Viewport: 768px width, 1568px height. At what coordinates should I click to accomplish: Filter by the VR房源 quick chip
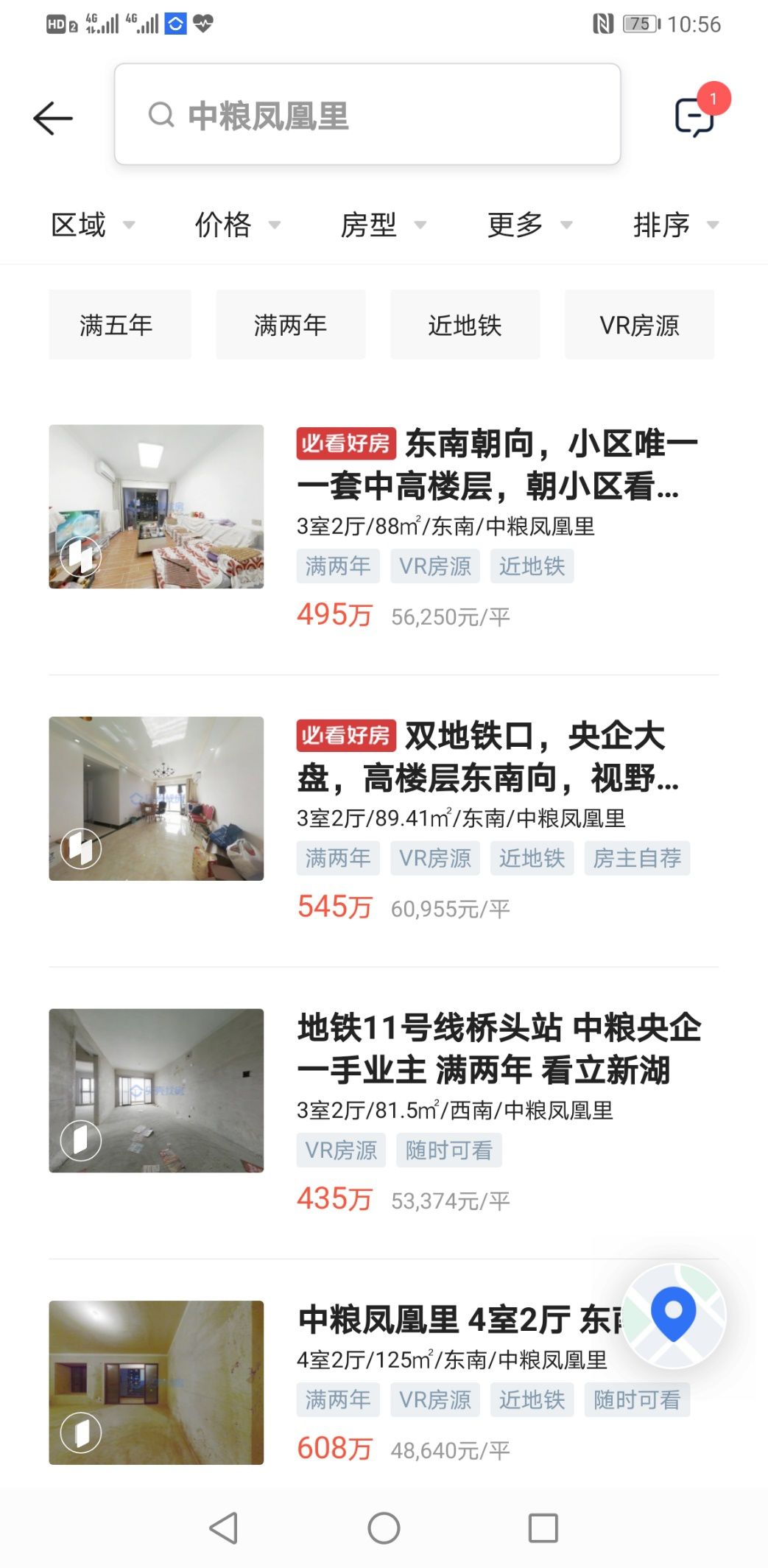point(638,325)
